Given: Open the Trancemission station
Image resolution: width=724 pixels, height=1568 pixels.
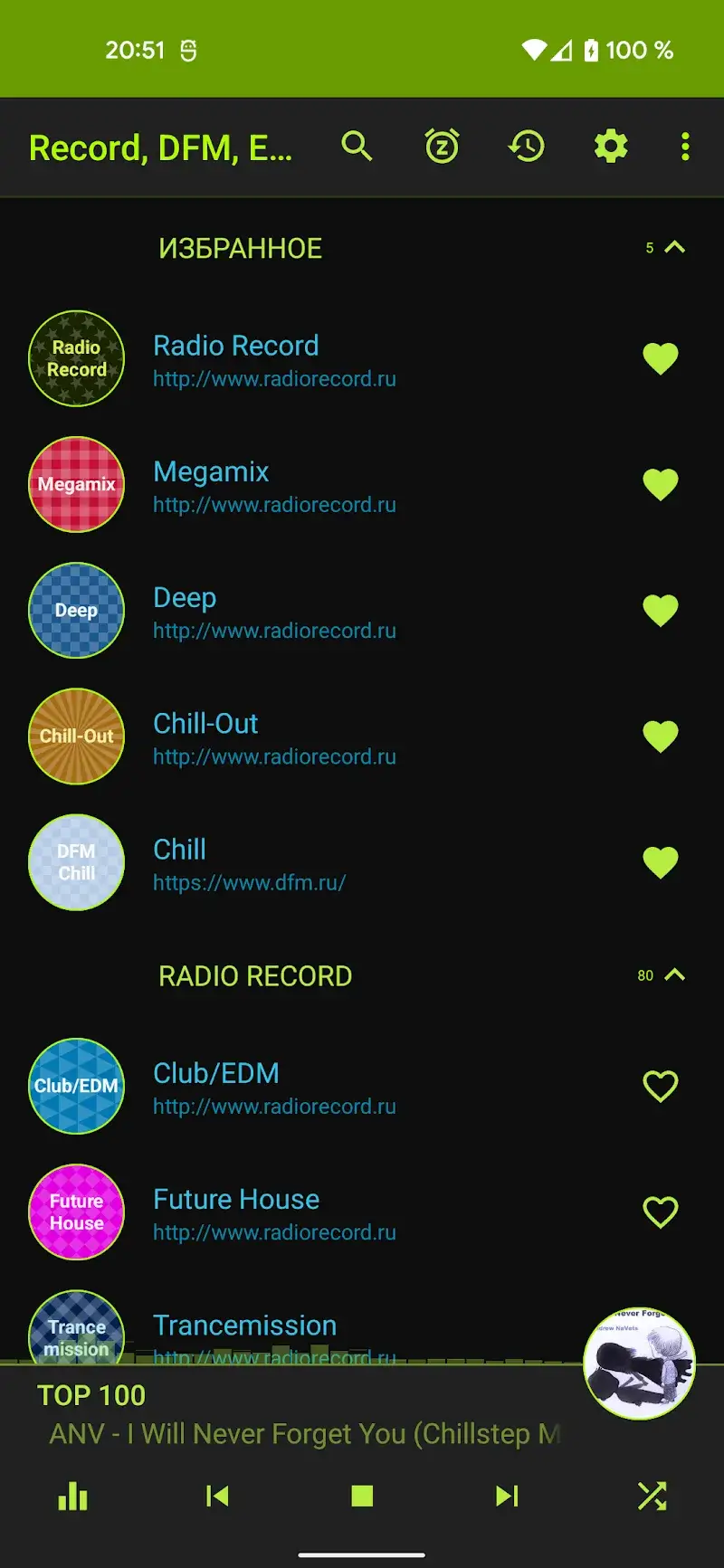Looking at the screenshot, I should [244, 1325].
